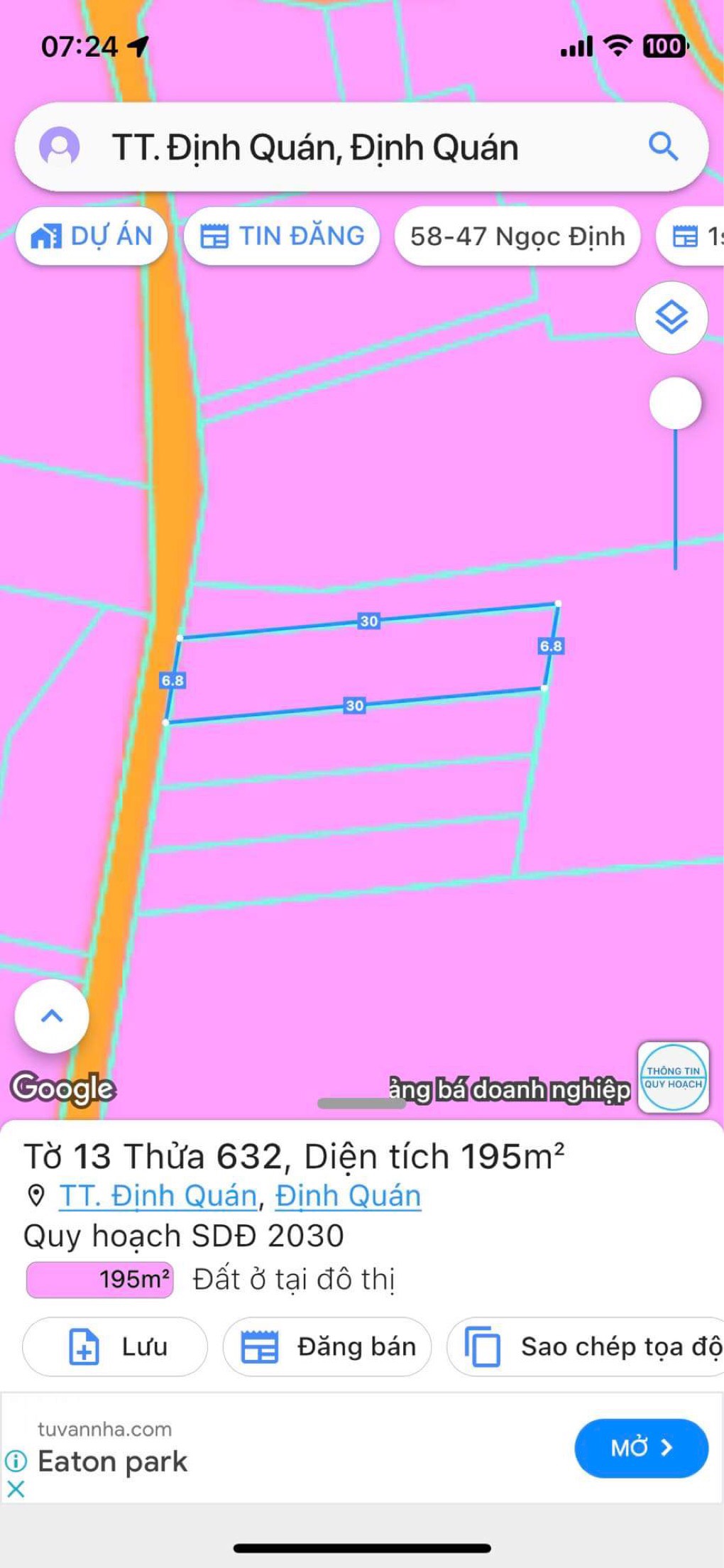The height and width of the screenshot is (1568, 724).
Task: Open the Eaton park ad with MỞ
Action: pos(641,1448)
